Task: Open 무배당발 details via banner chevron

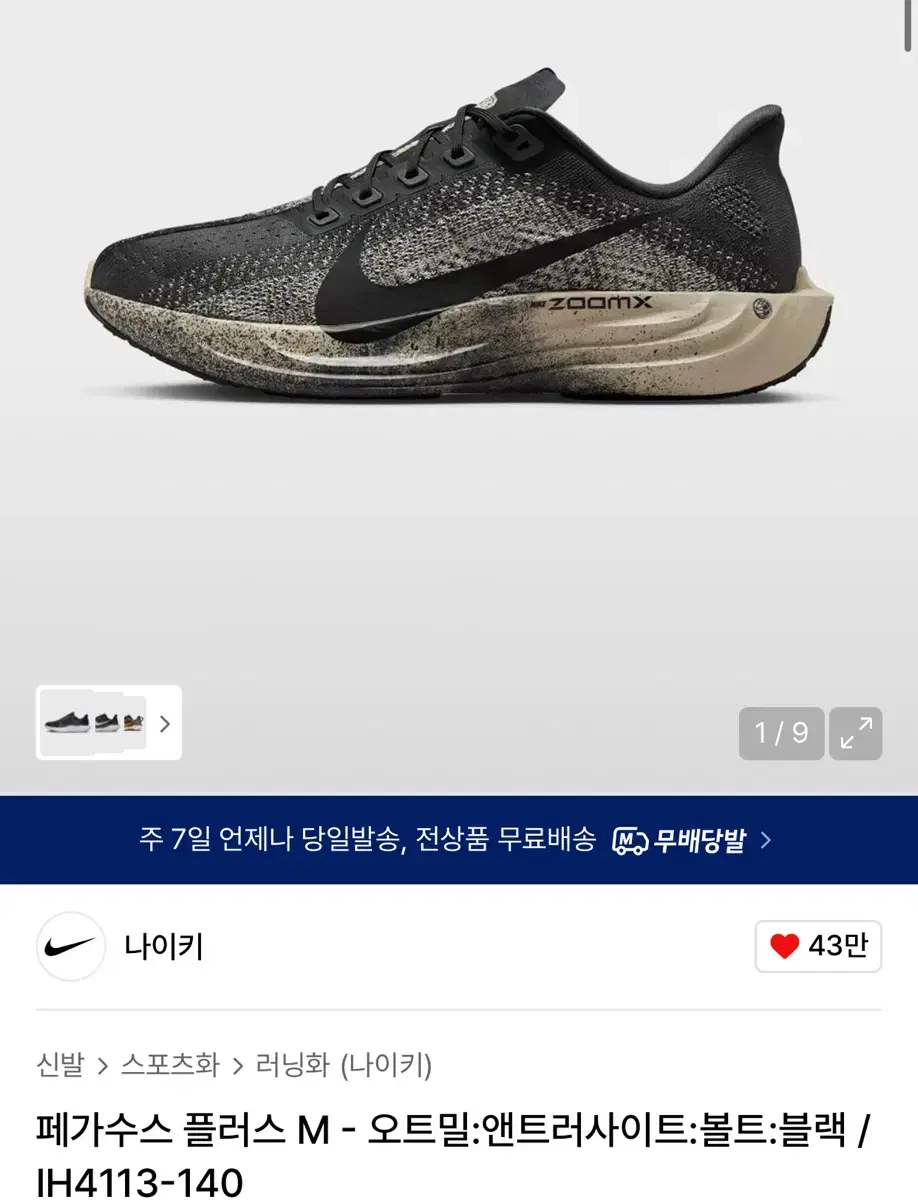Action: point(766,840)
